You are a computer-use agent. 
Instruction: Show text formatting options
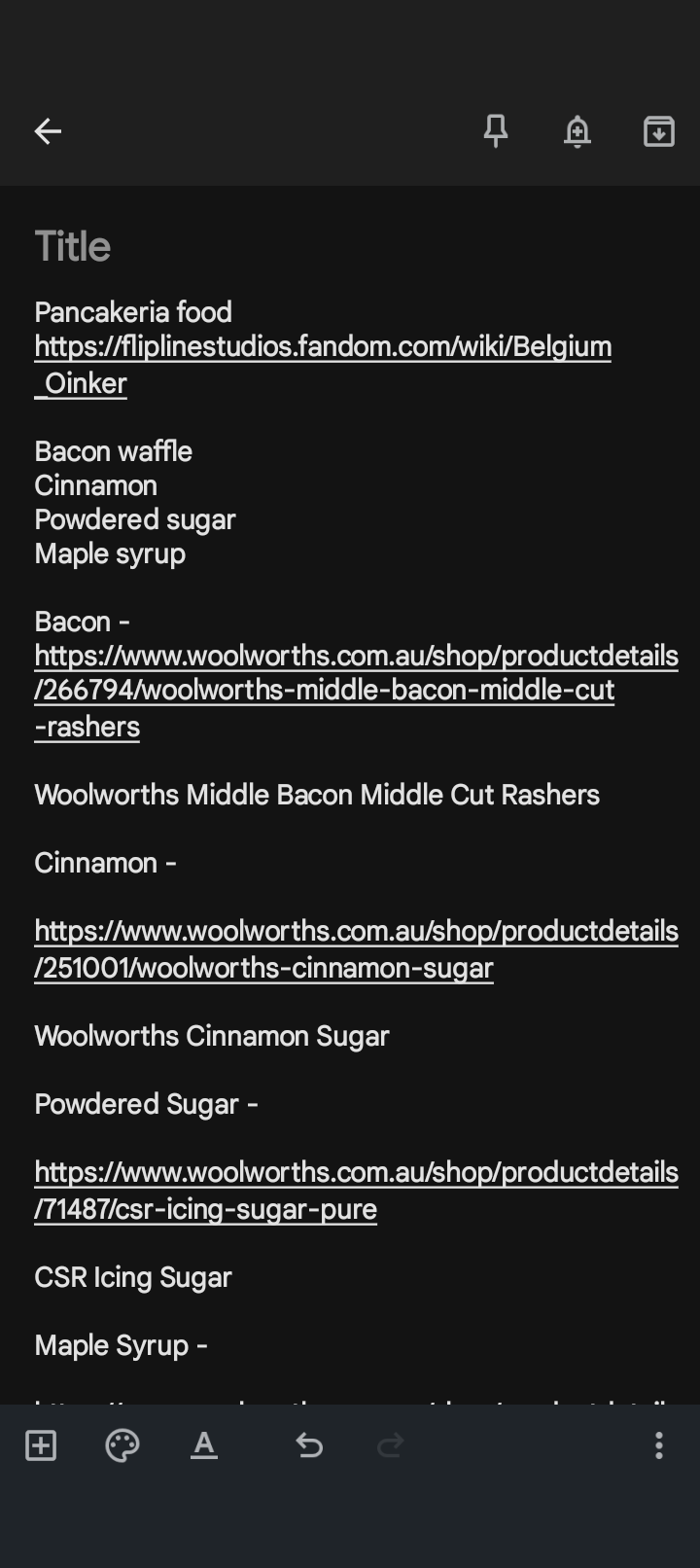coord(204,1446)
